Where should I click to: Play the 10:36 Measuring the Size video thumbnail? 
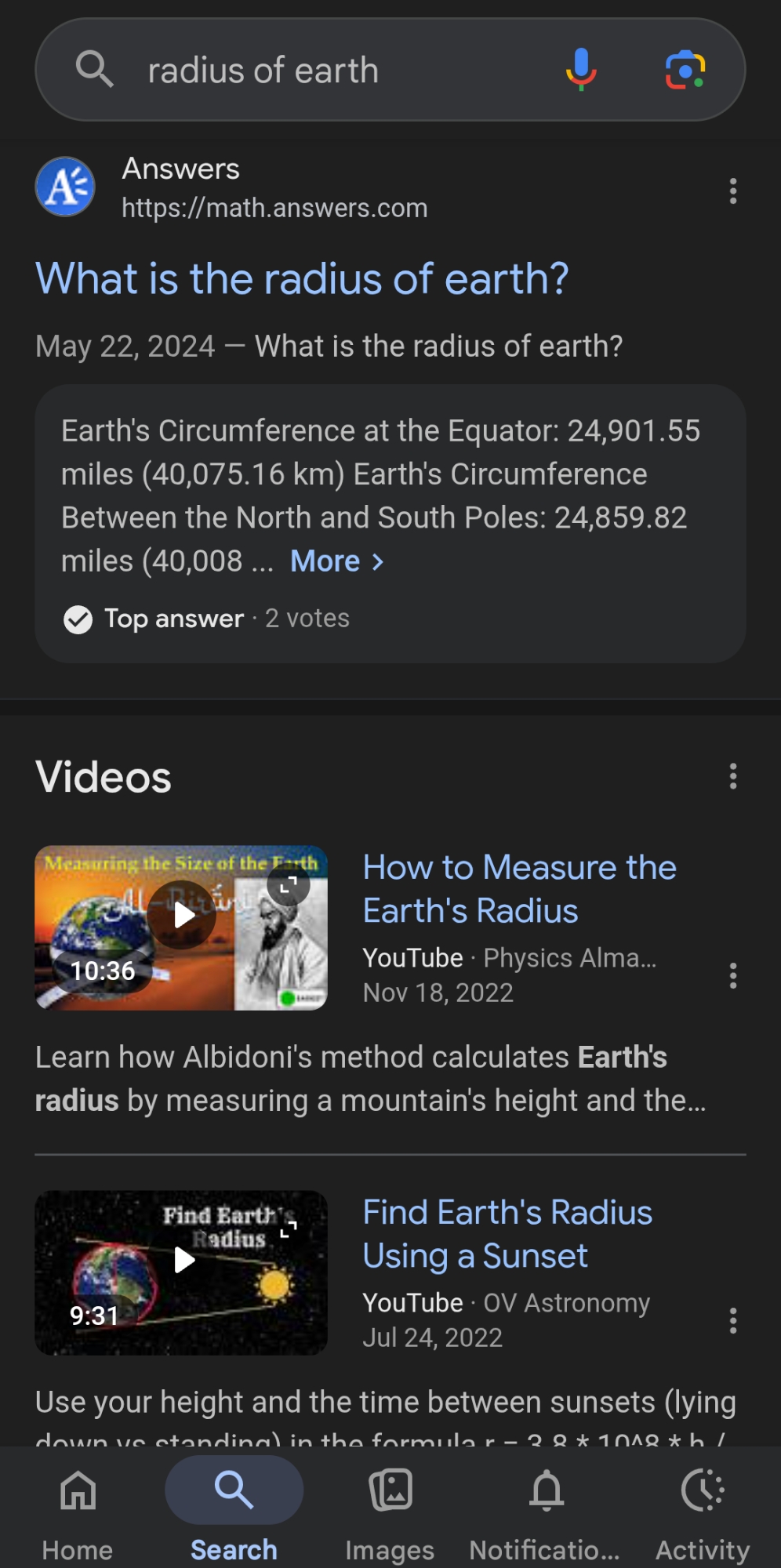click(x=181, y=927)
